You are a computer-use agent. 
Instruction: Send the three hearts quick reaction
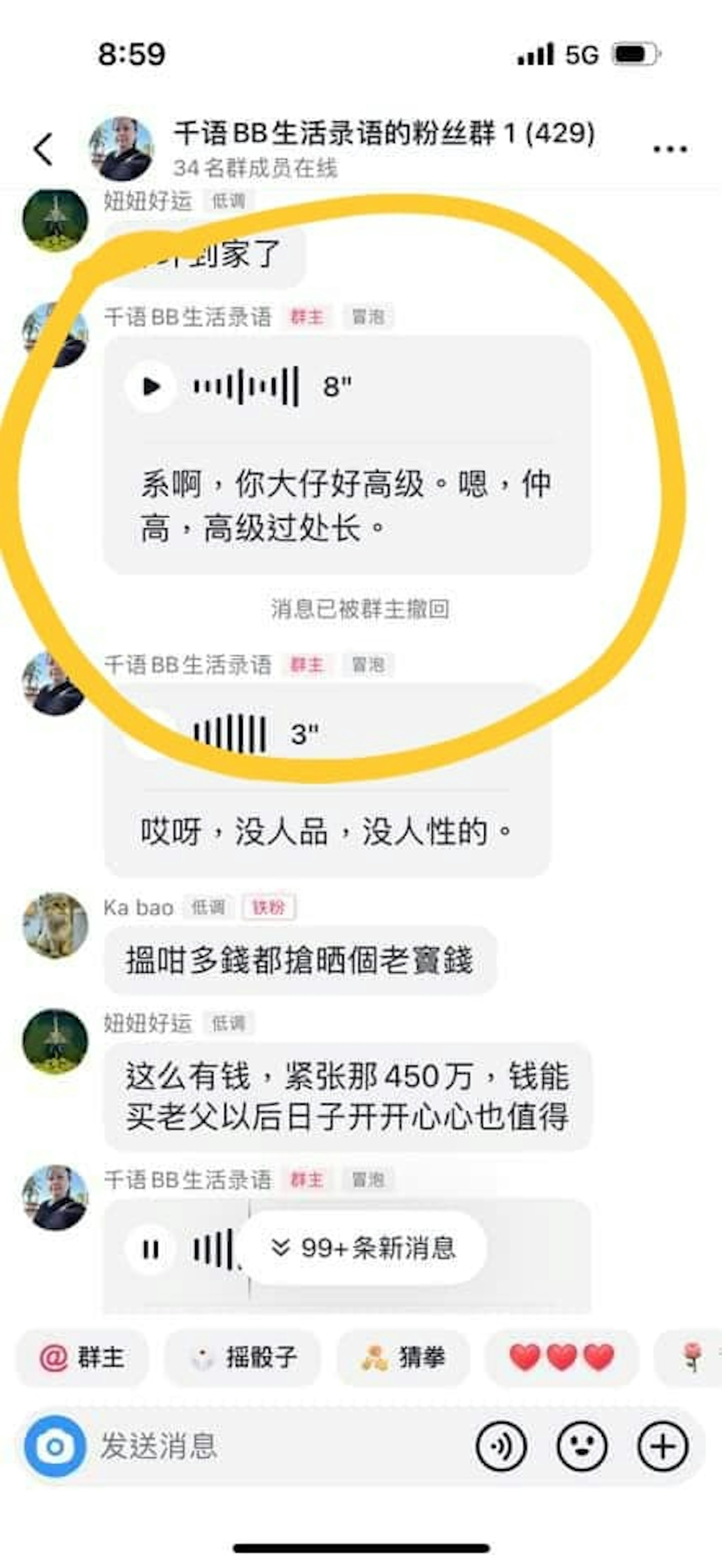coord(561,1357)
